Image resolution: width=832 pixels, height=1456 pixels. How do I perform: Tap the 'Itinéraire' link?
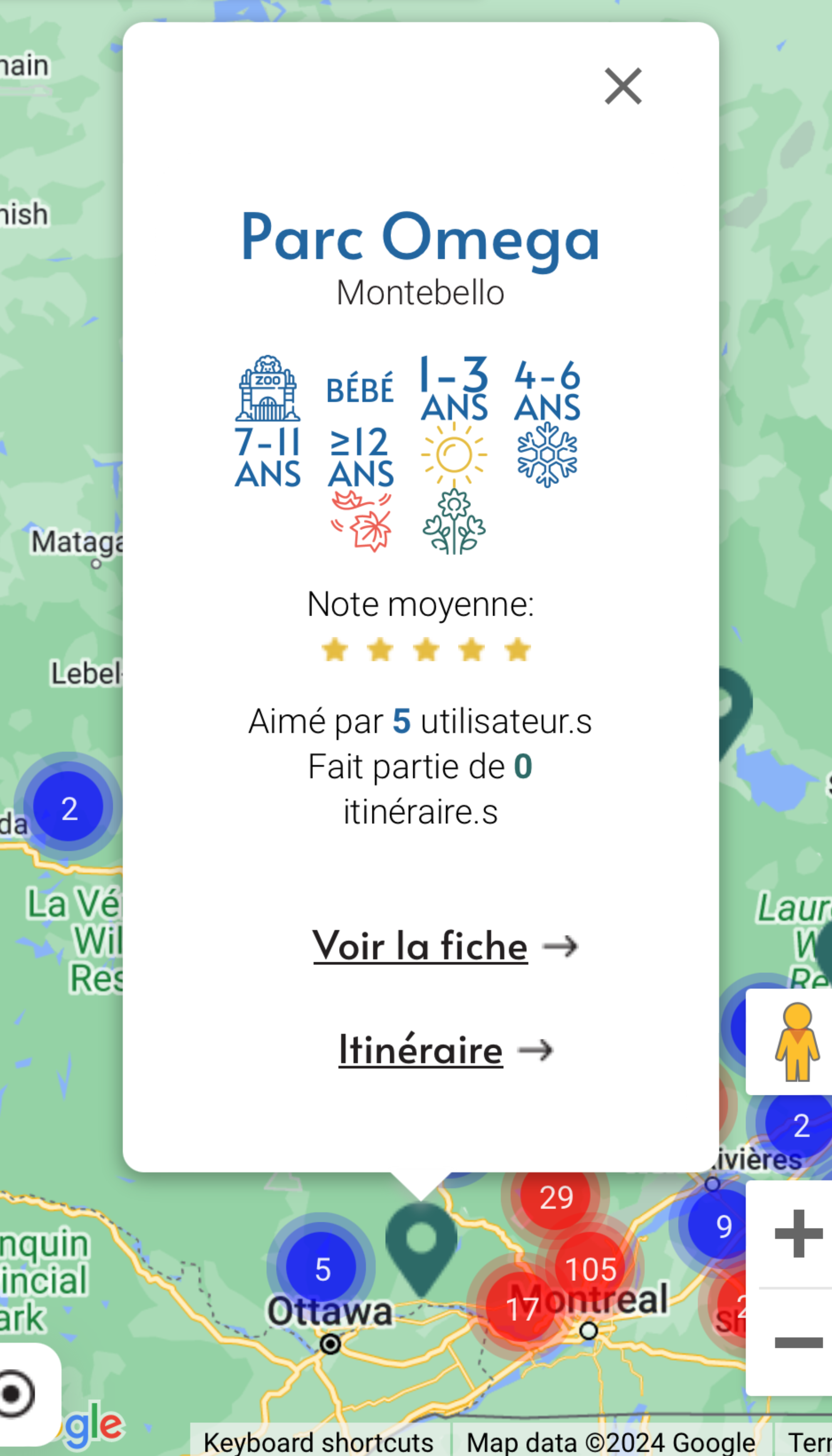coord(421,1050)
